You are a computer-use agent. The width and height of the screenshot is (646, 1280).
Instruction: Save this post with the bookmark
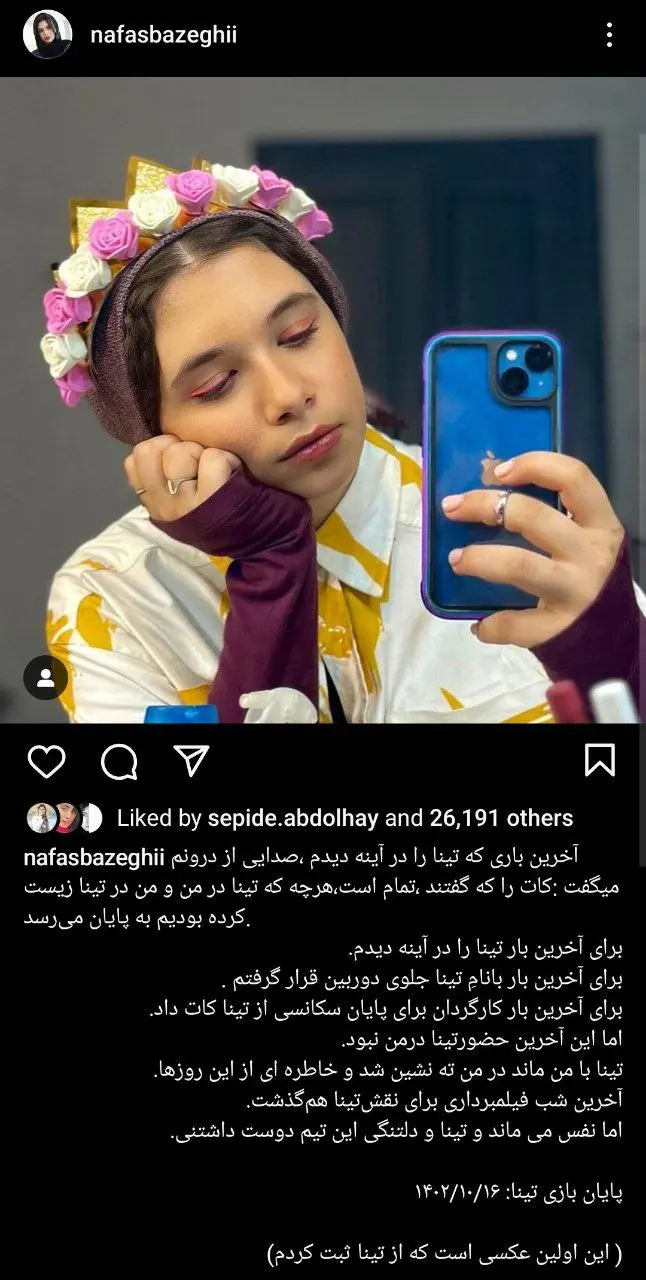[x=599, y=762]
